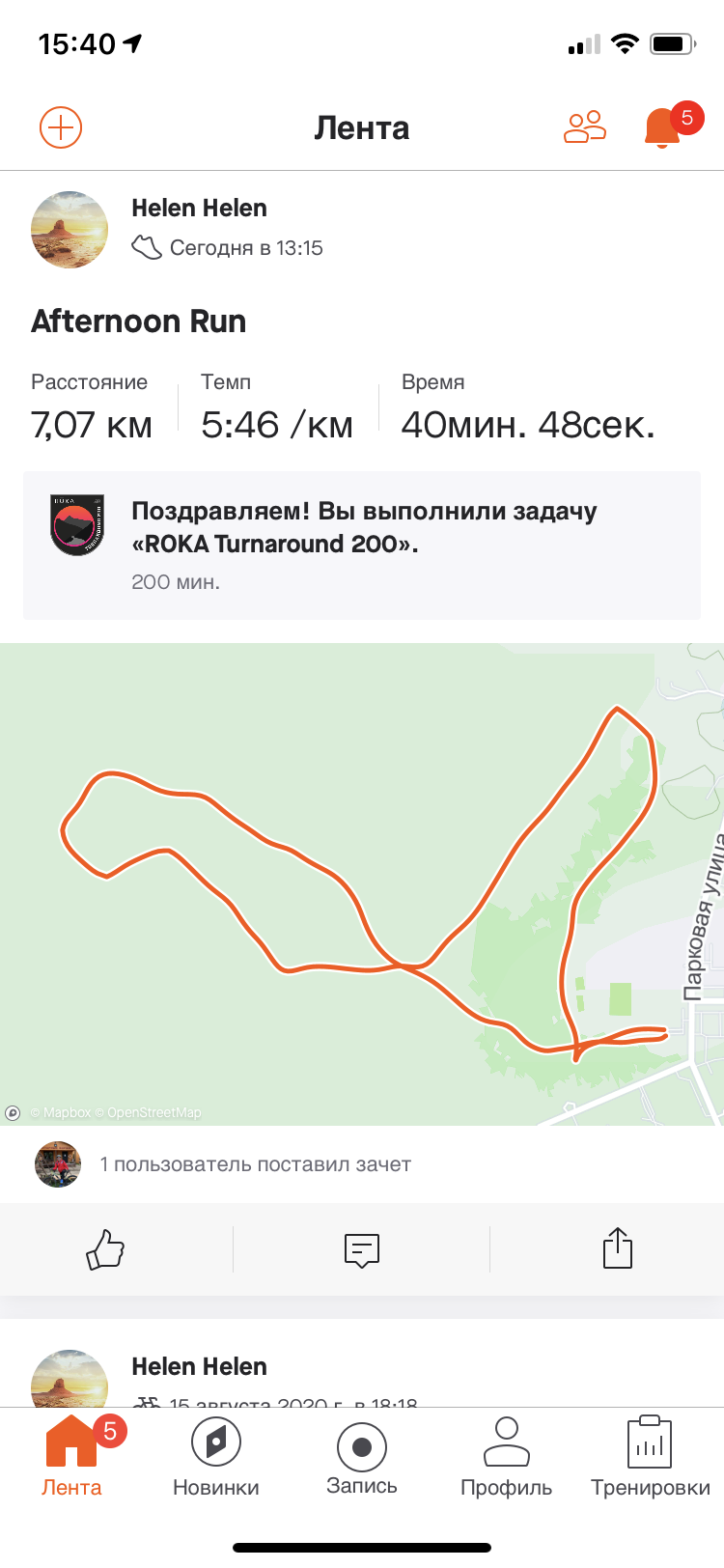Screen dimensions: 724x1568
Task: Share the Afternoon Run activity
Action: click(618, 1248)
